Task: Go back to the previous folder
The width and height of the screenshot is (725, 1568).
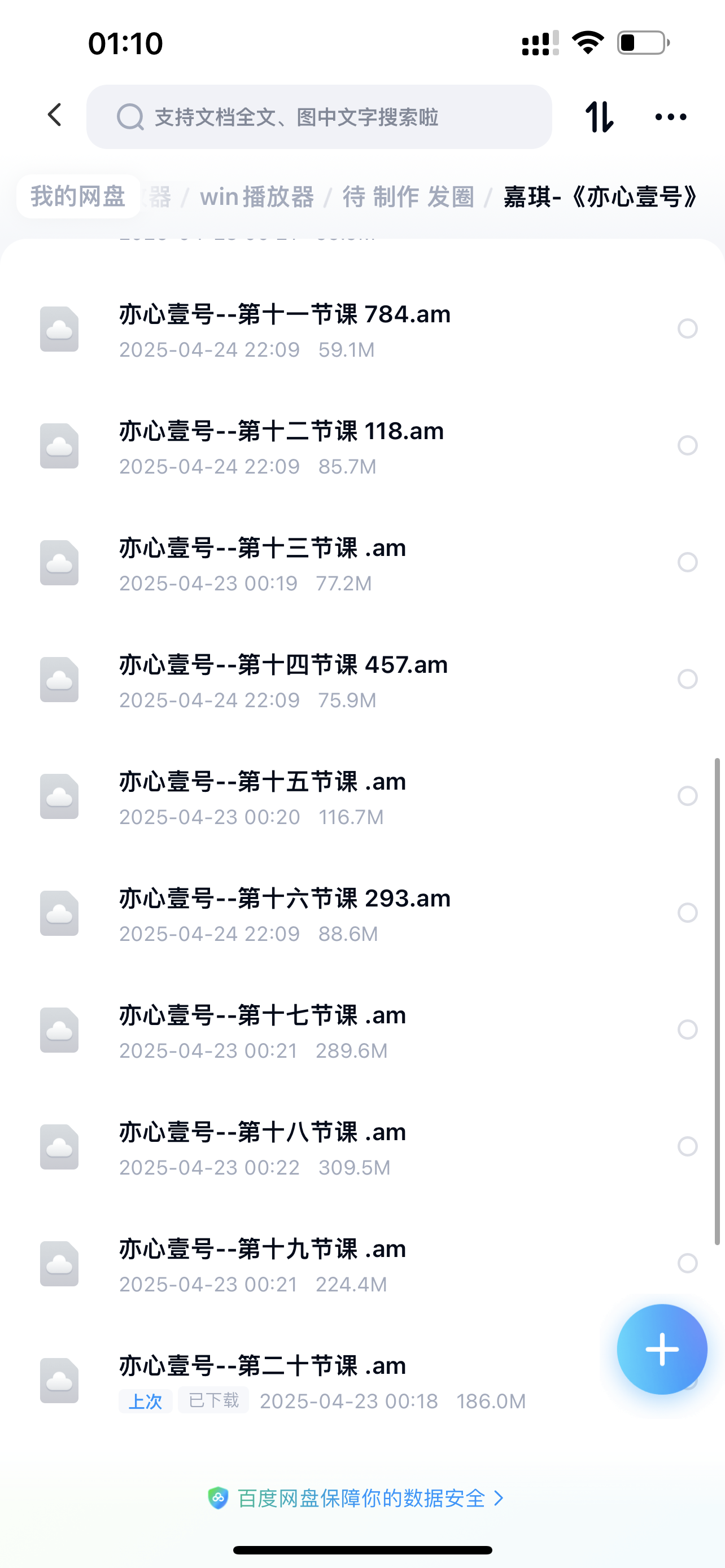Action: pos(55,115)
